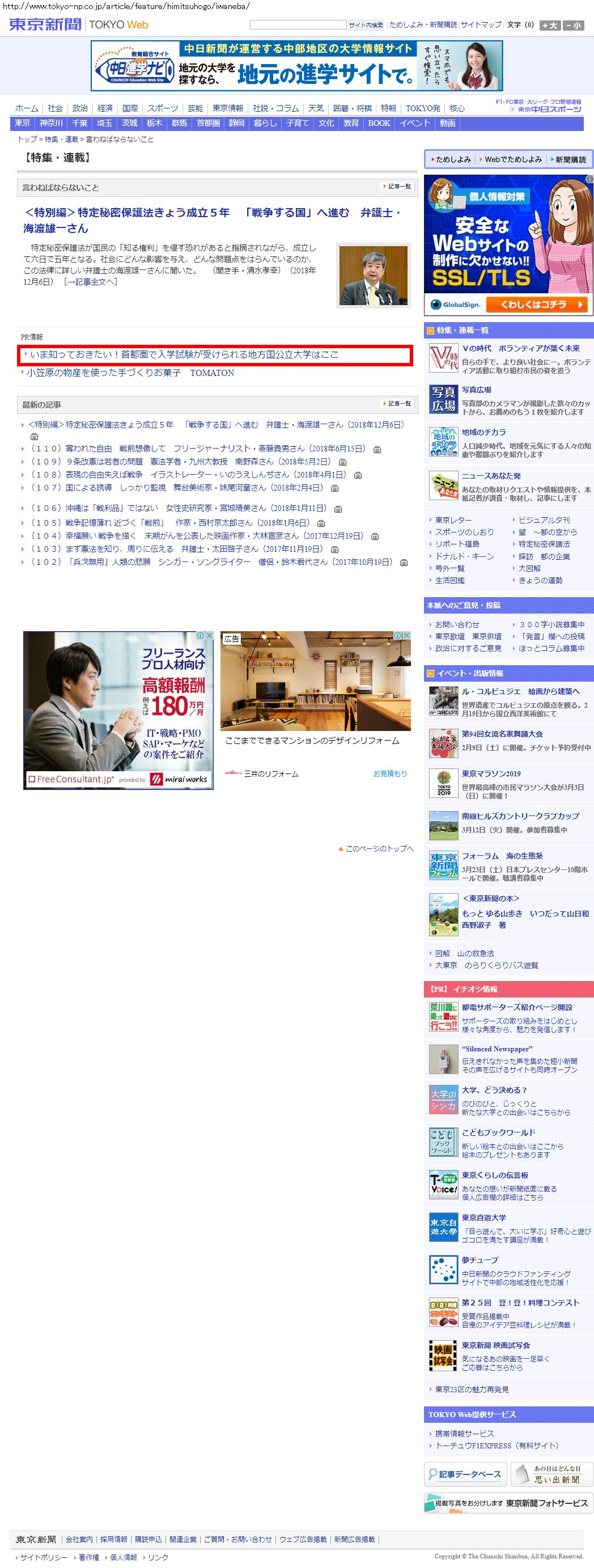Click the サイト内検索 search button
Screen dimensions: 594x1568
[x=366, y=25]
